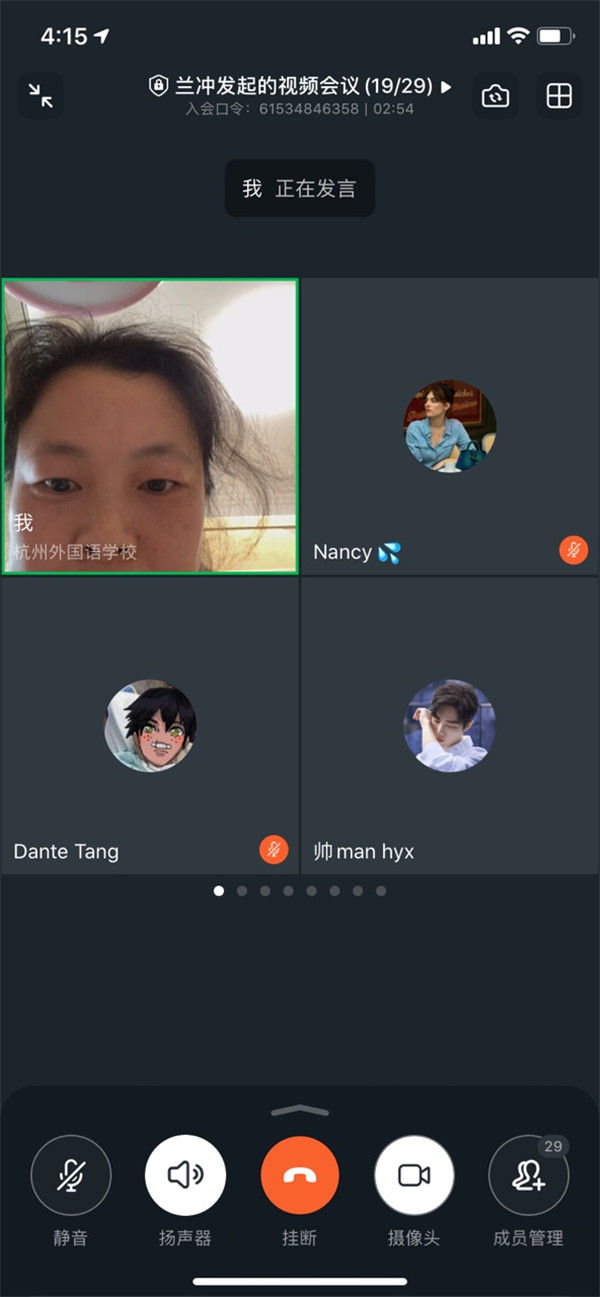This screenshot has height=1297, width=600.
Task: Switch to grid layout view
Action: (x=558, y=96)
